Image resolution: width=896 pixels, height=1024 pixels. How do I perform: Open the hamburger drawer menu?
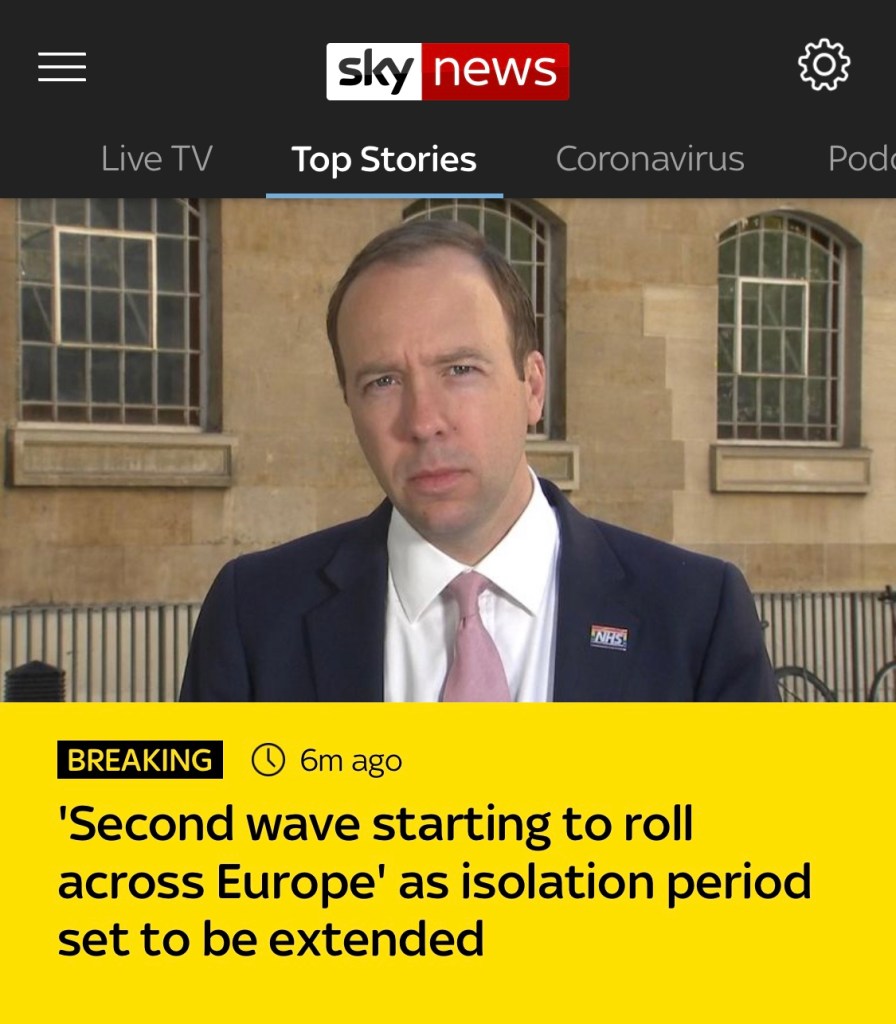tap(62, 67)
